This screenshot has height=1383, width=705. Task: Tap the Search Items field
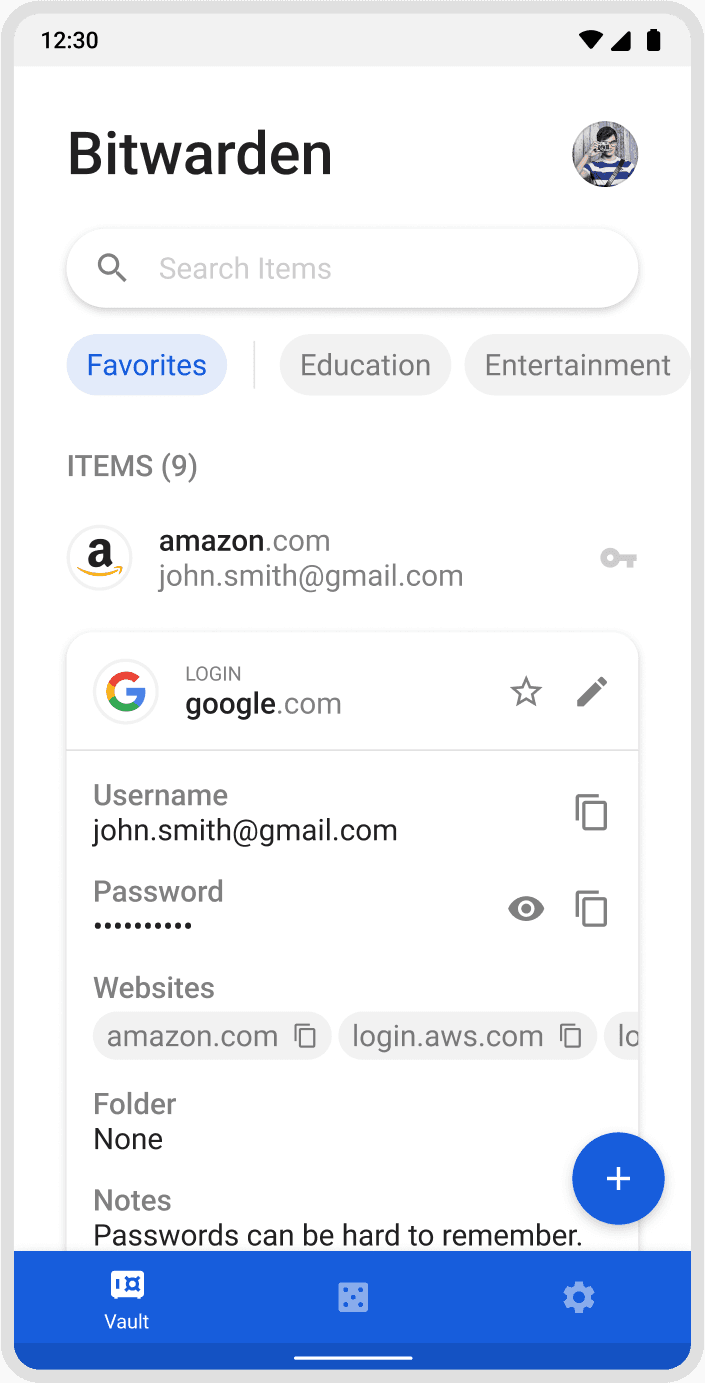[352, 268]
